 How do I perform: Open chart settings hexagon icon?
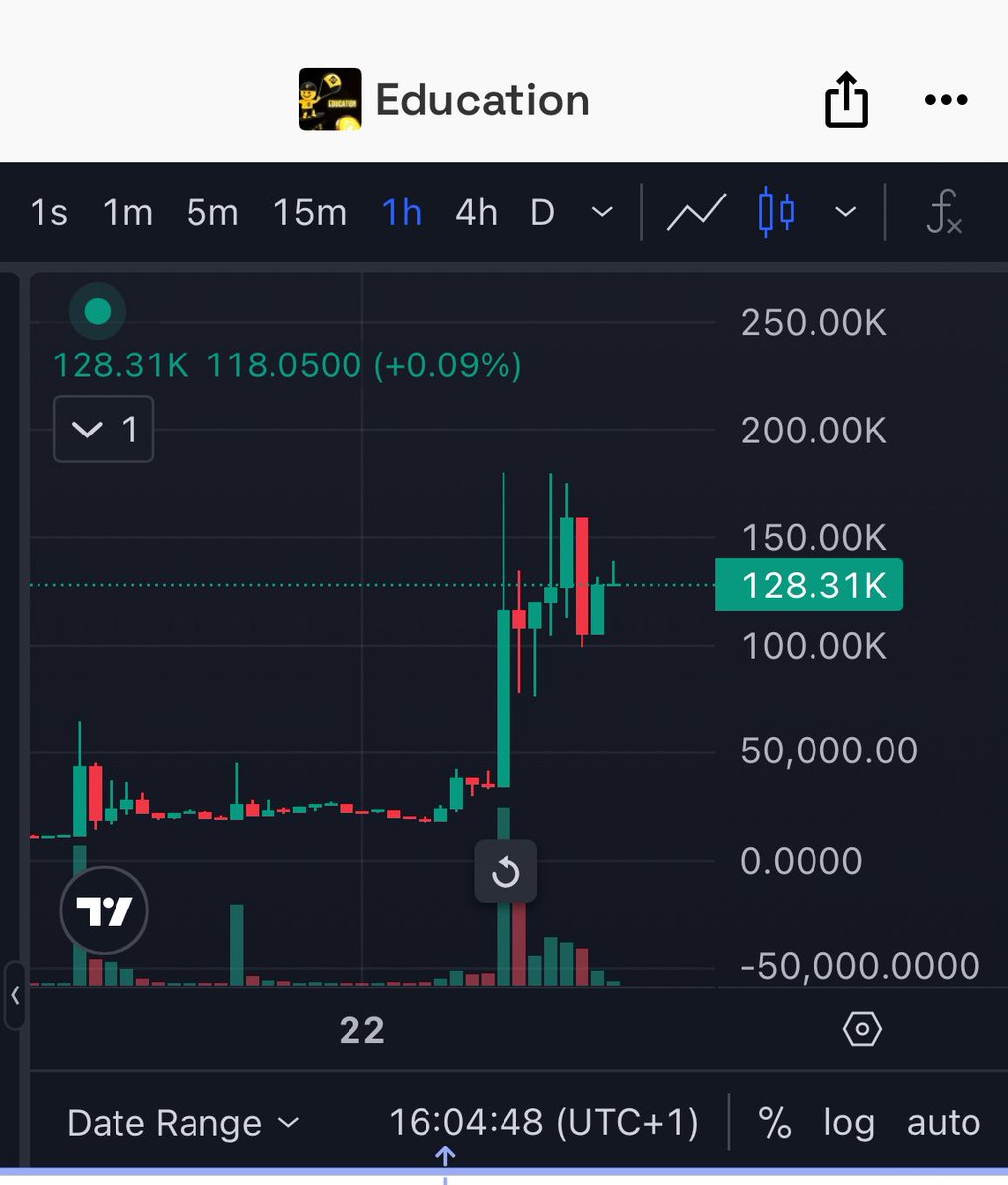coord(862,1029)
